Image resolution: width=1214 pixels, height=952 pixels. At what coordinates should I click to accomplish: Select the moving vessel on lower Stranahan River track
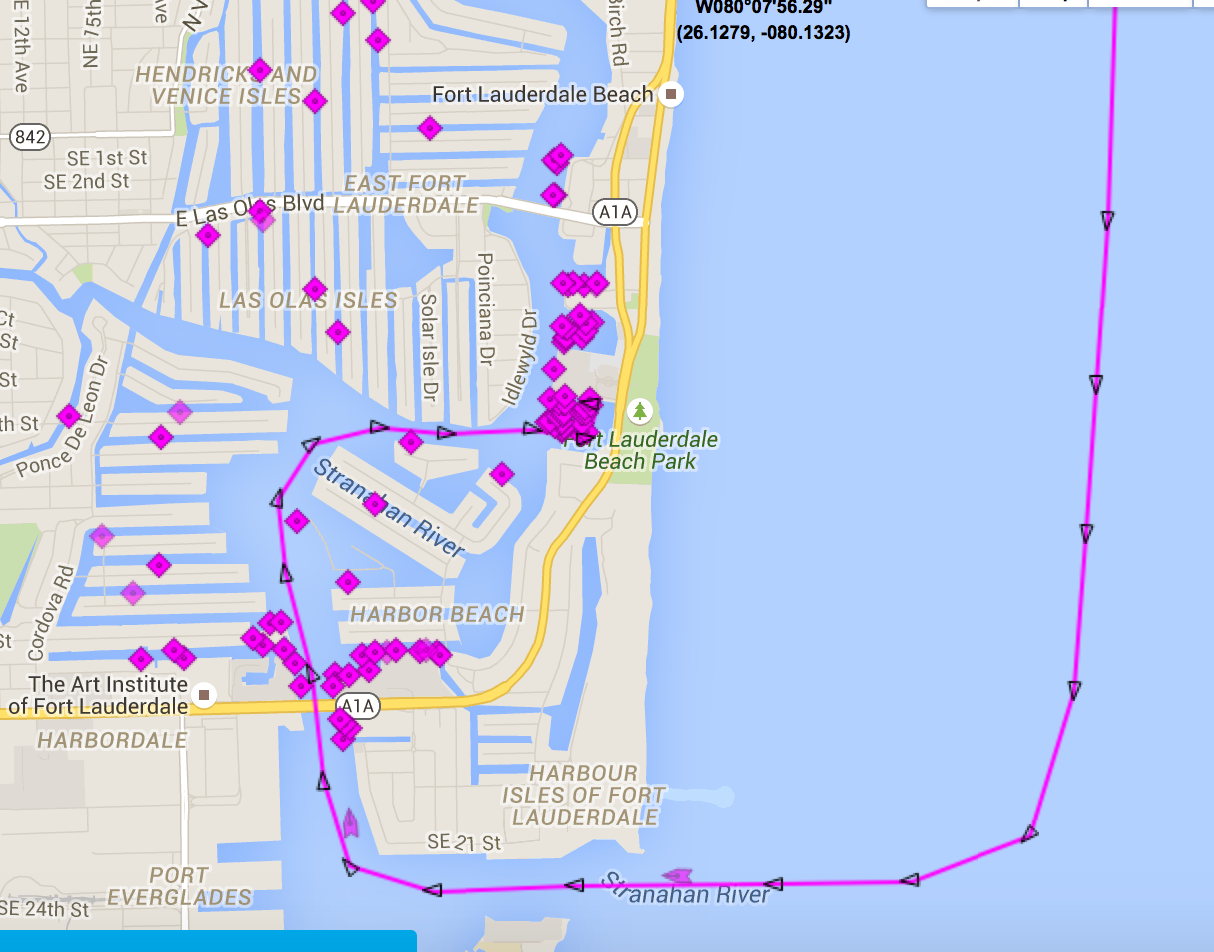[x=679, y=875]
